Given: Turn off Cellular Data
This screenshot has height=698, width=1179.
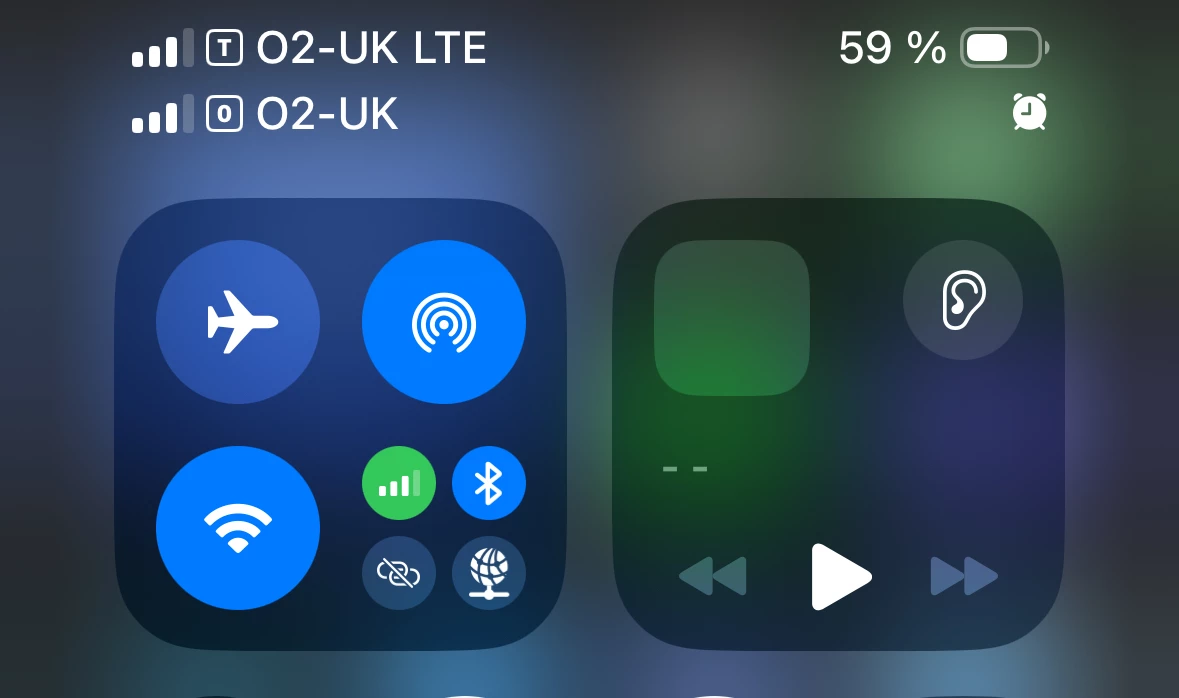Looking at the screenshot, I should (x=398, y=483).
